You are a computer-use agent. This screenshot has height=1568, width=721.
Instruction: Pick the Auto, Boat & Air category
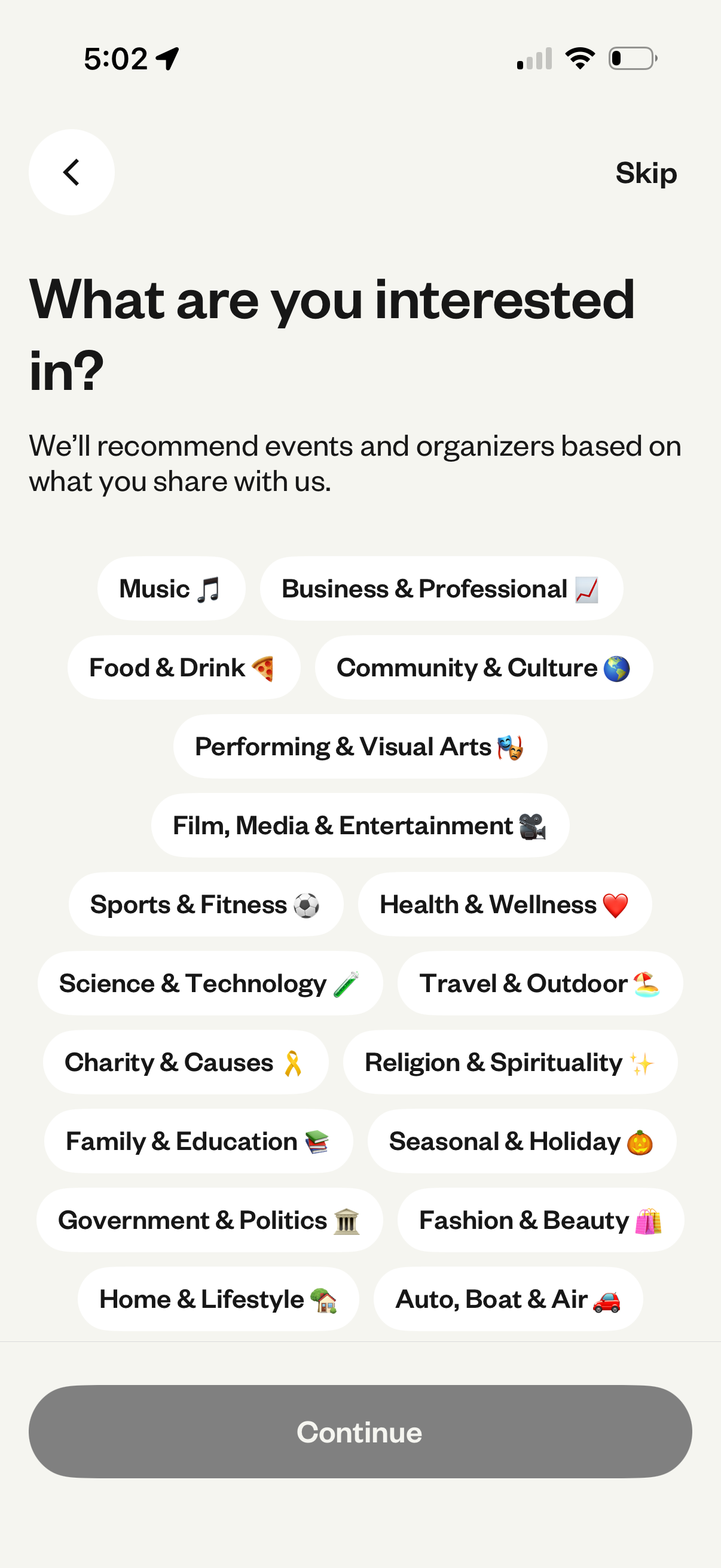point(508,1299)
